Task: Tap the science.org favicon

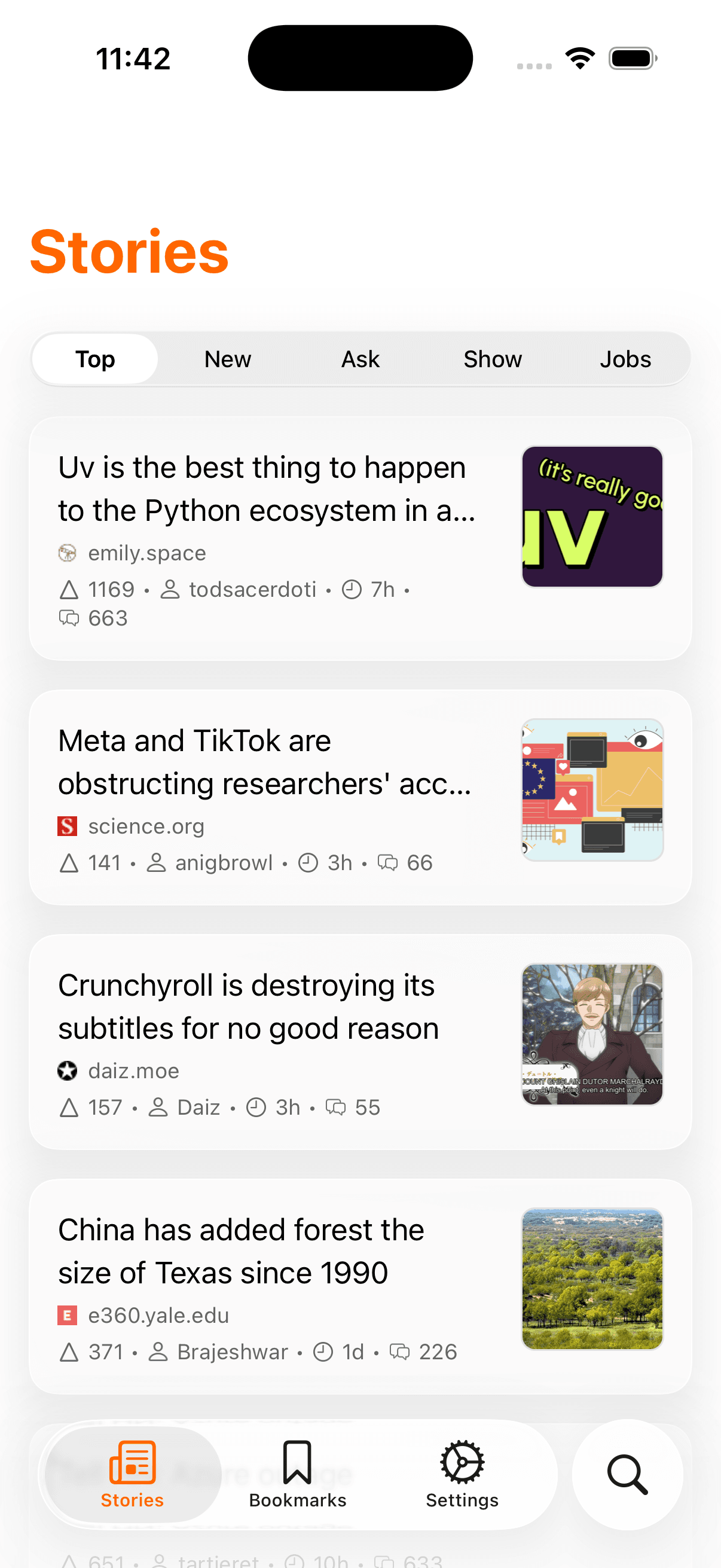Action: click(x=67, y=826)
